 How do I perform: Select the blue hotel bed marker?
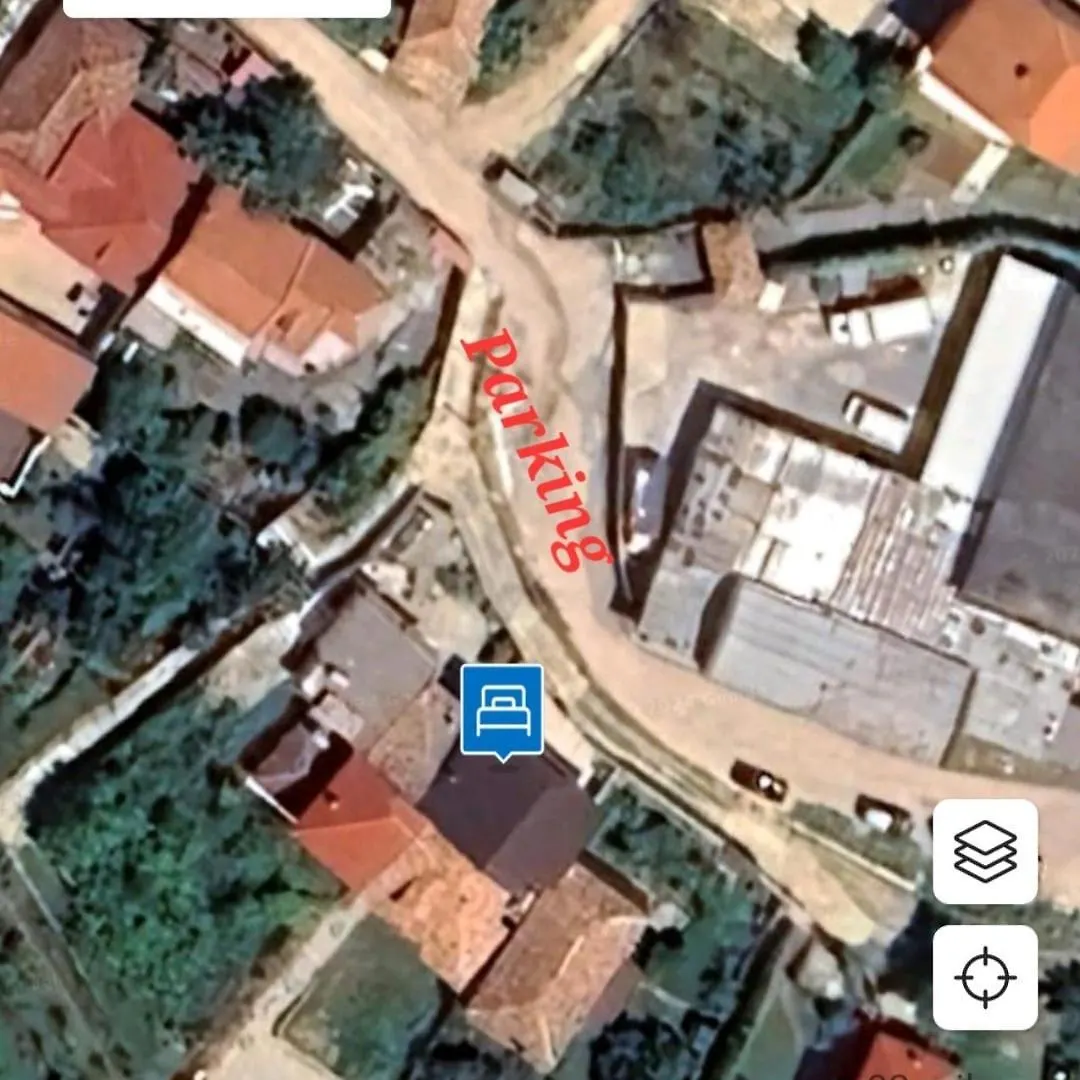[502, 709]
